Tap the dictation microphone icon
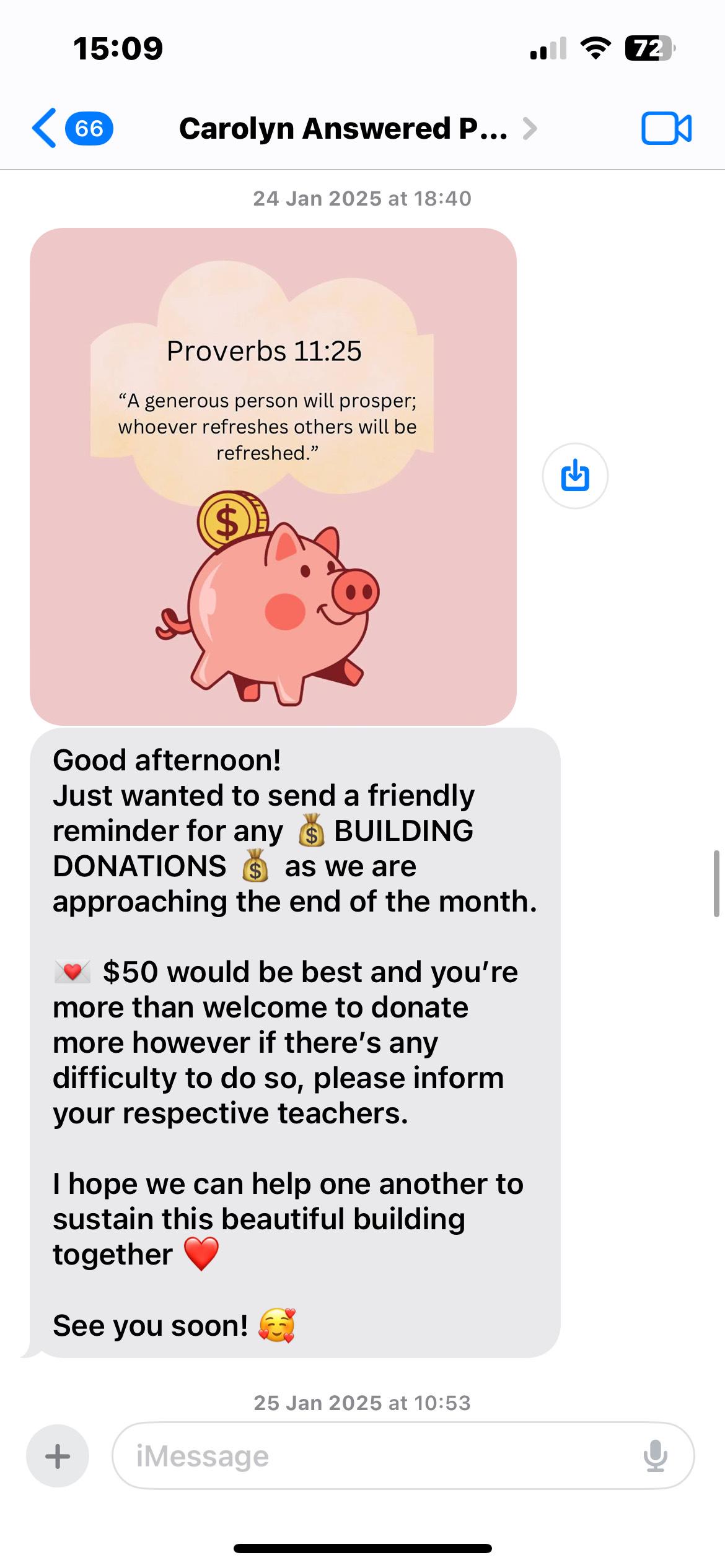Viewport: 725px width, 1568px height. (657, 1457)
